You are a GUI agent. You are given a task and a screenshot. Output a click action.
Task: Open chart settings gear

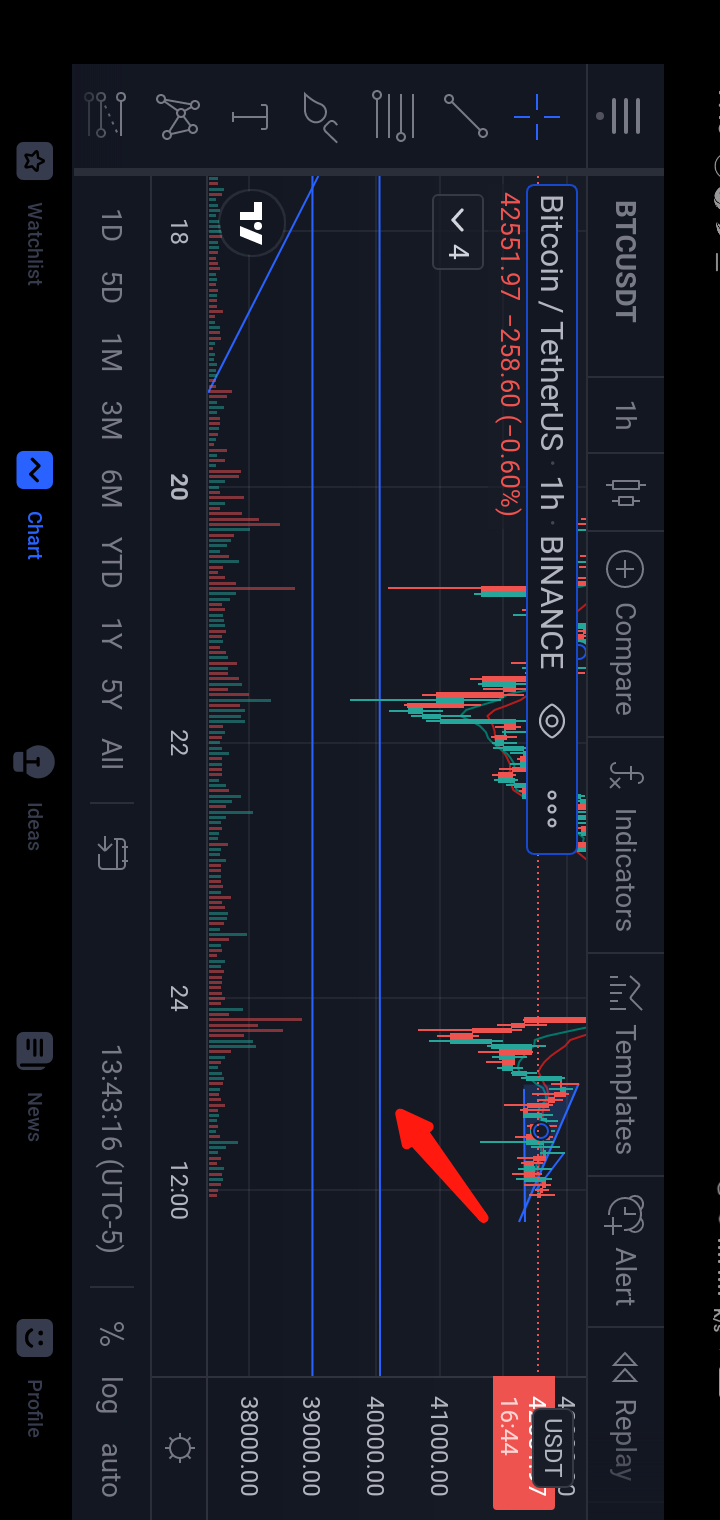(x=180, y=1448)
